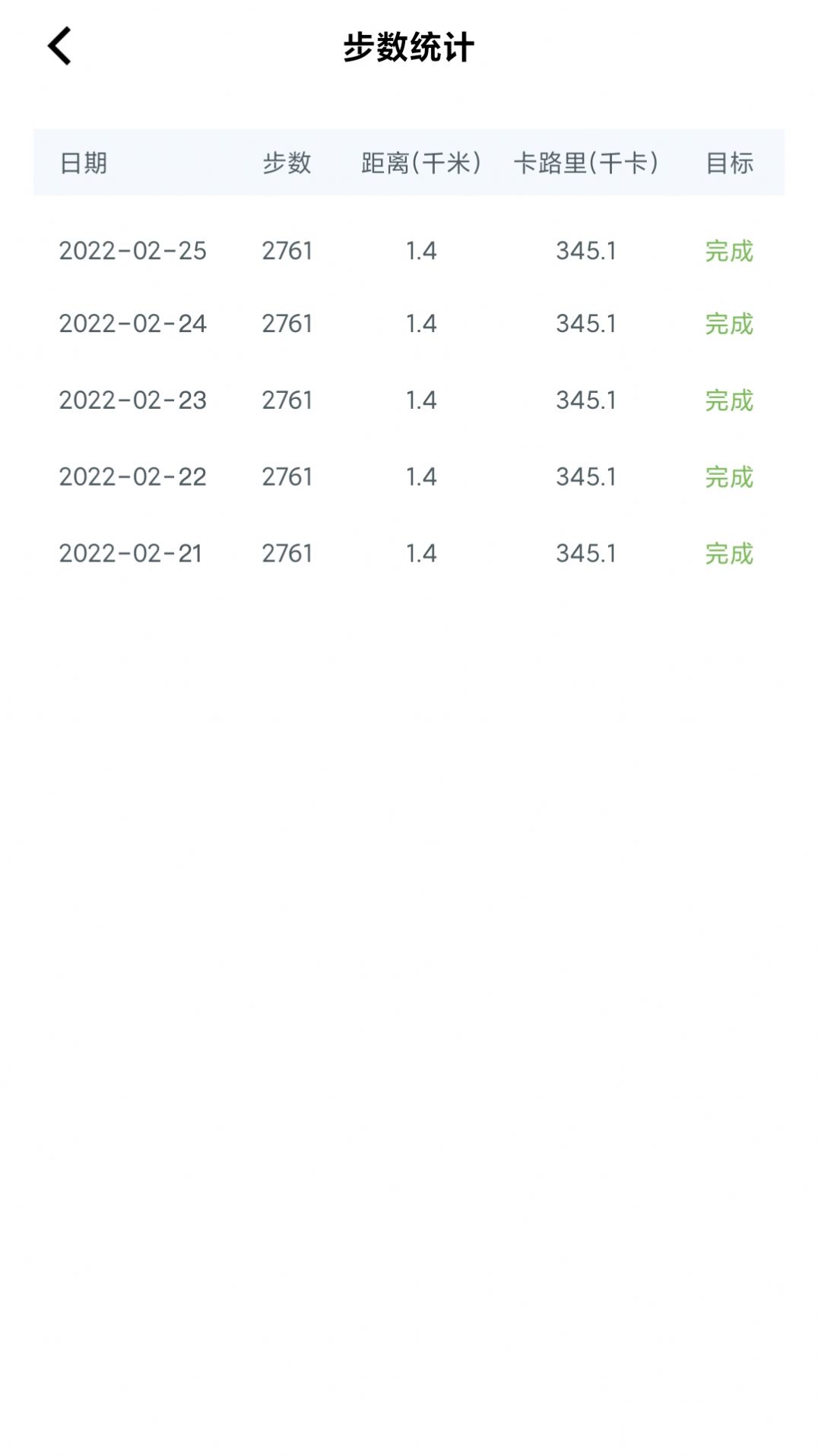Tap the back arrow icon

58,47
